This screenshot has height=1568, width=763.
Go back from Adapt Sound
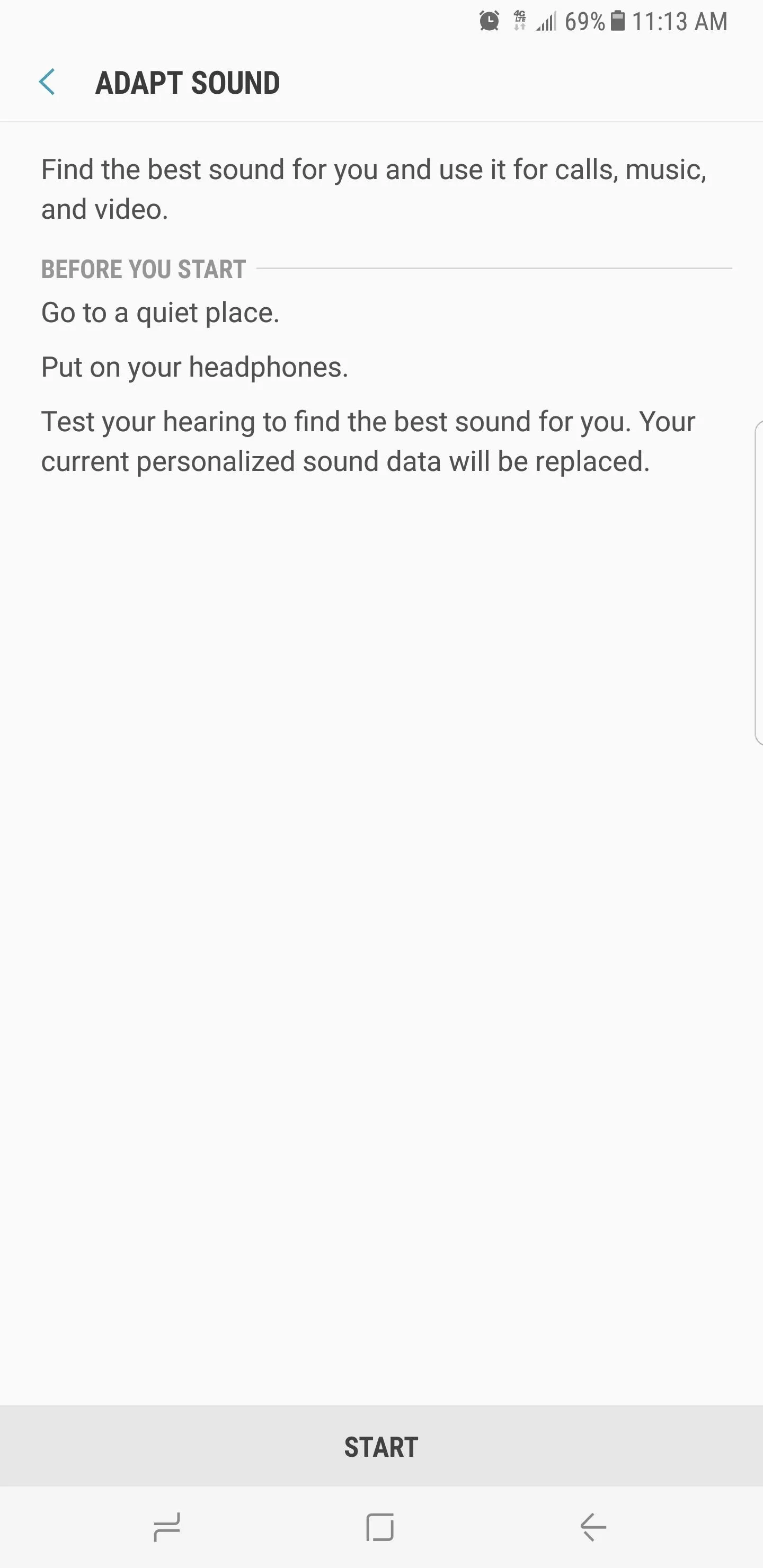point(47,82)
